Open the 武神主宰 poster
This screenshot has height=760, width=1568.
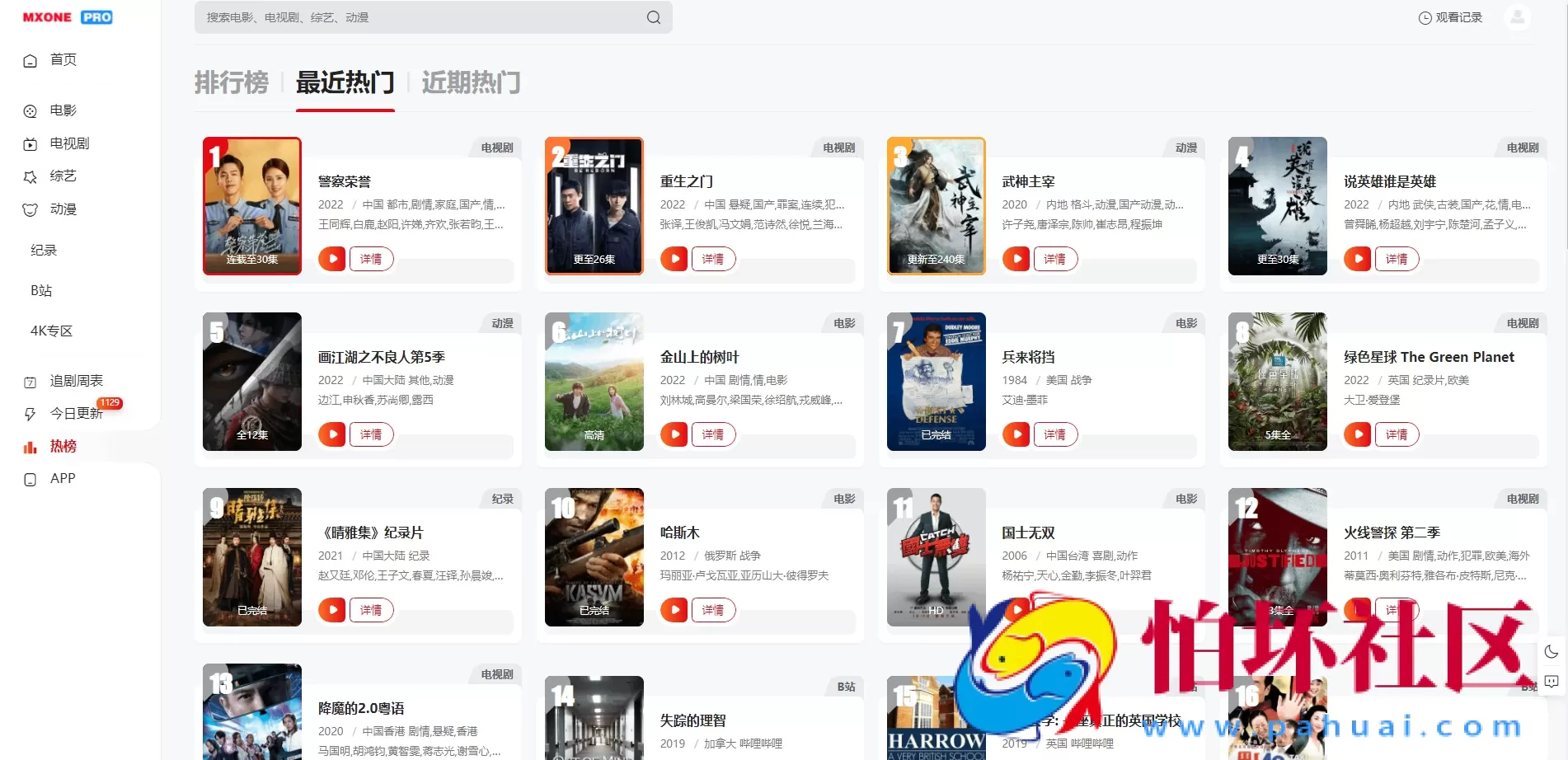pos(936,205)
